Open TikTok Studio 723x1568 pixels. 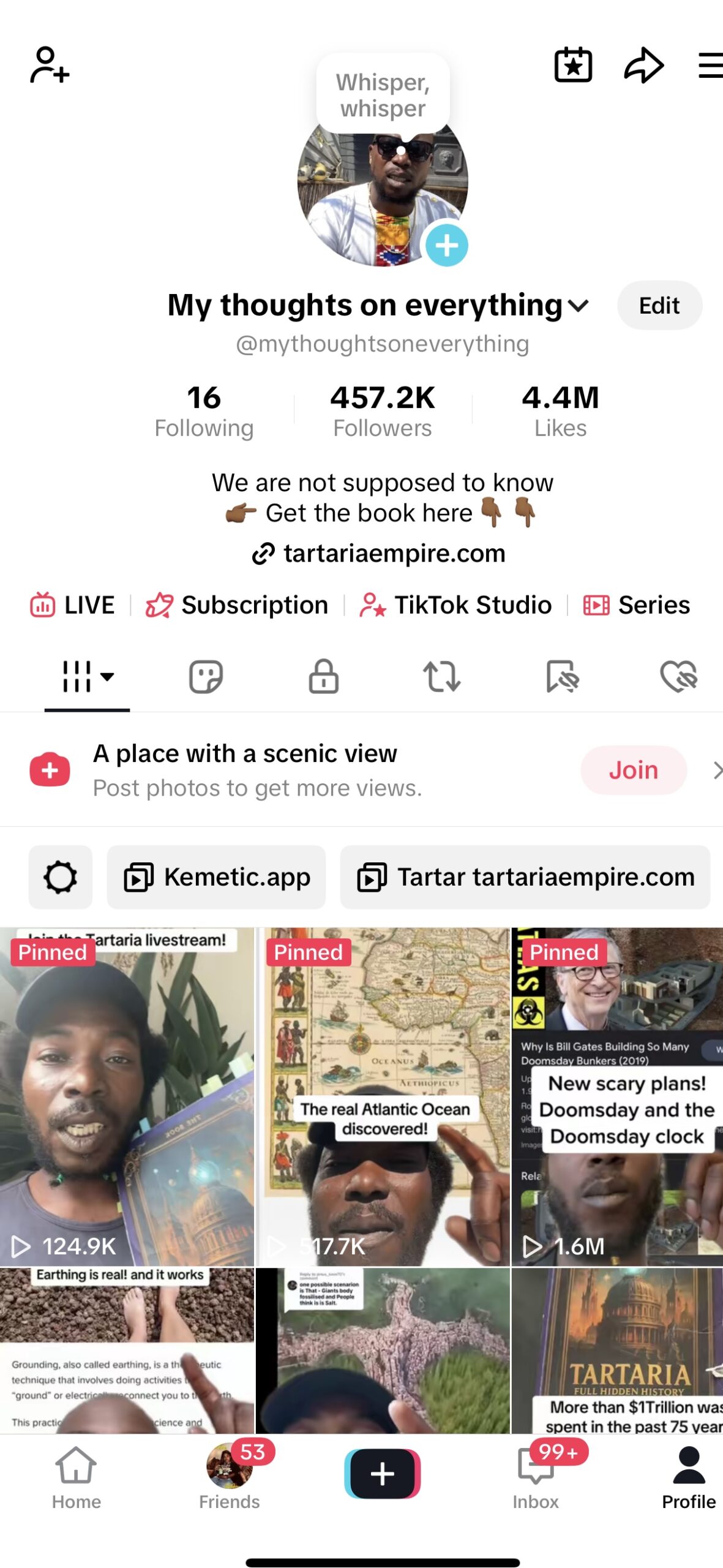[456, 605]
